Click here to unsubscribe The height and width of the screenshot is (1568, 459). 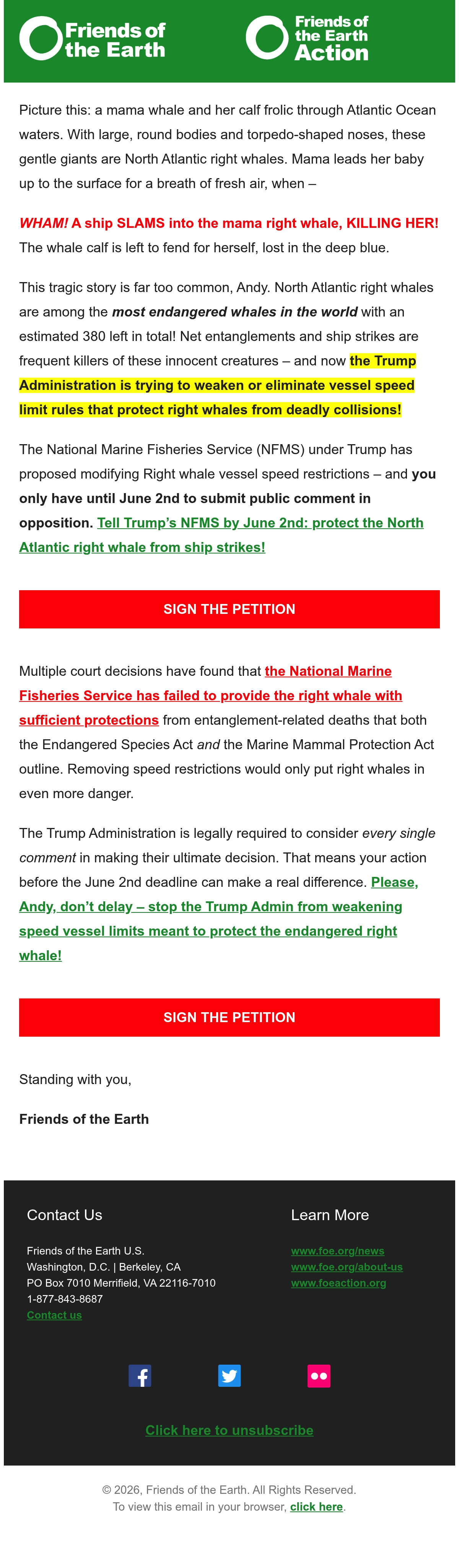(x=229, y=1430)
